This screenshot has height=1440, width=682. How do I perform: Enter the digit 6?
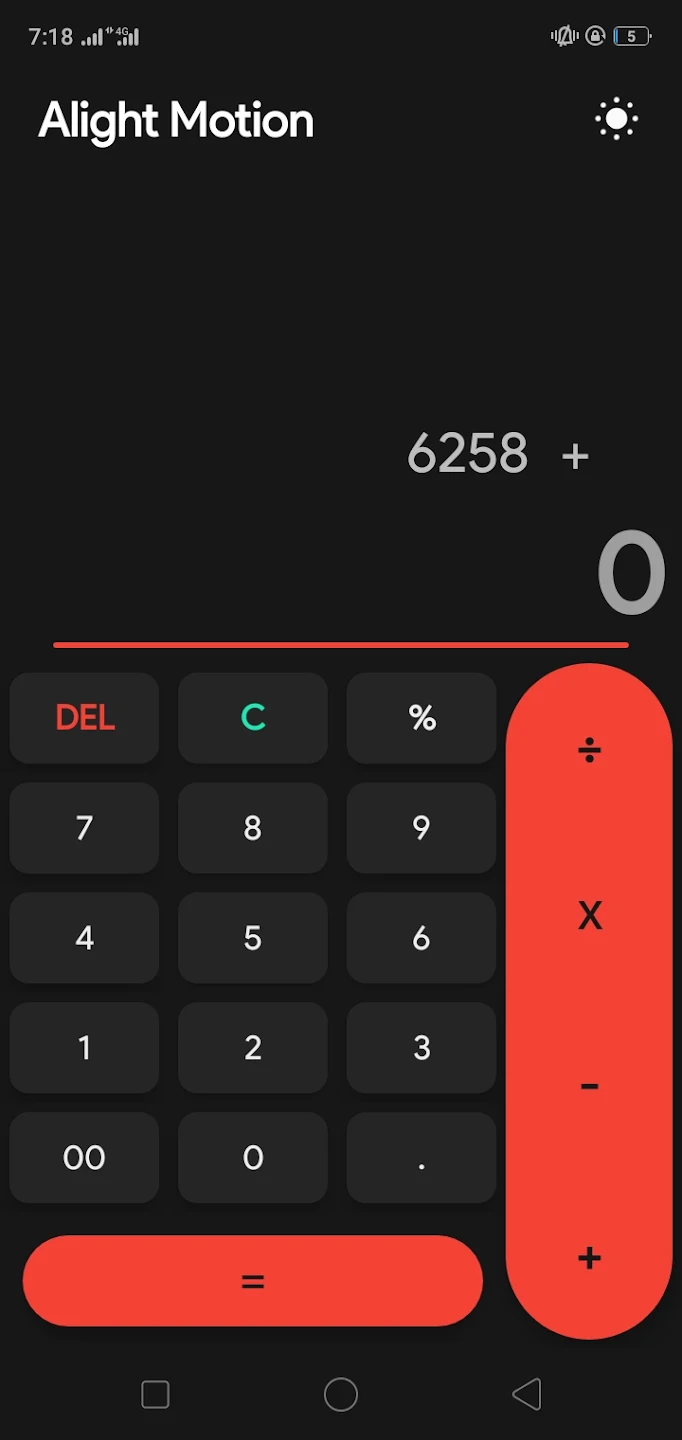[421, 938]
